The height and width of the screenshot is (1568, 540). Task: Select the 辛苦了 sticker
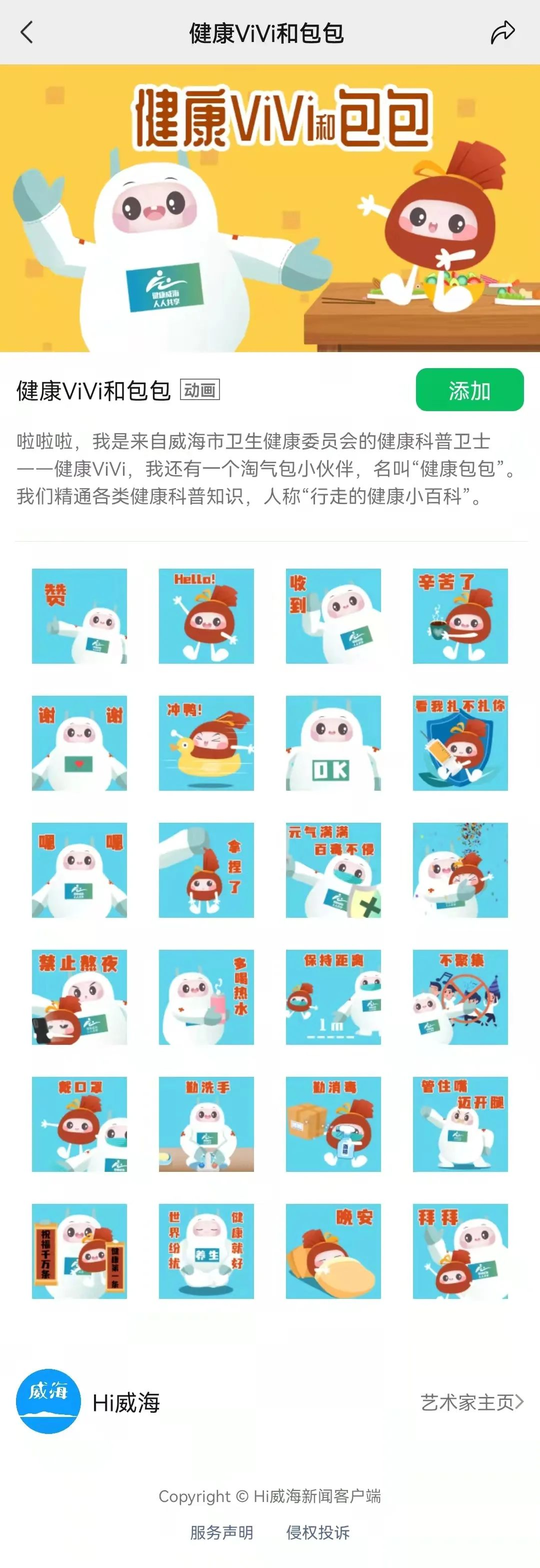point(460,616)
